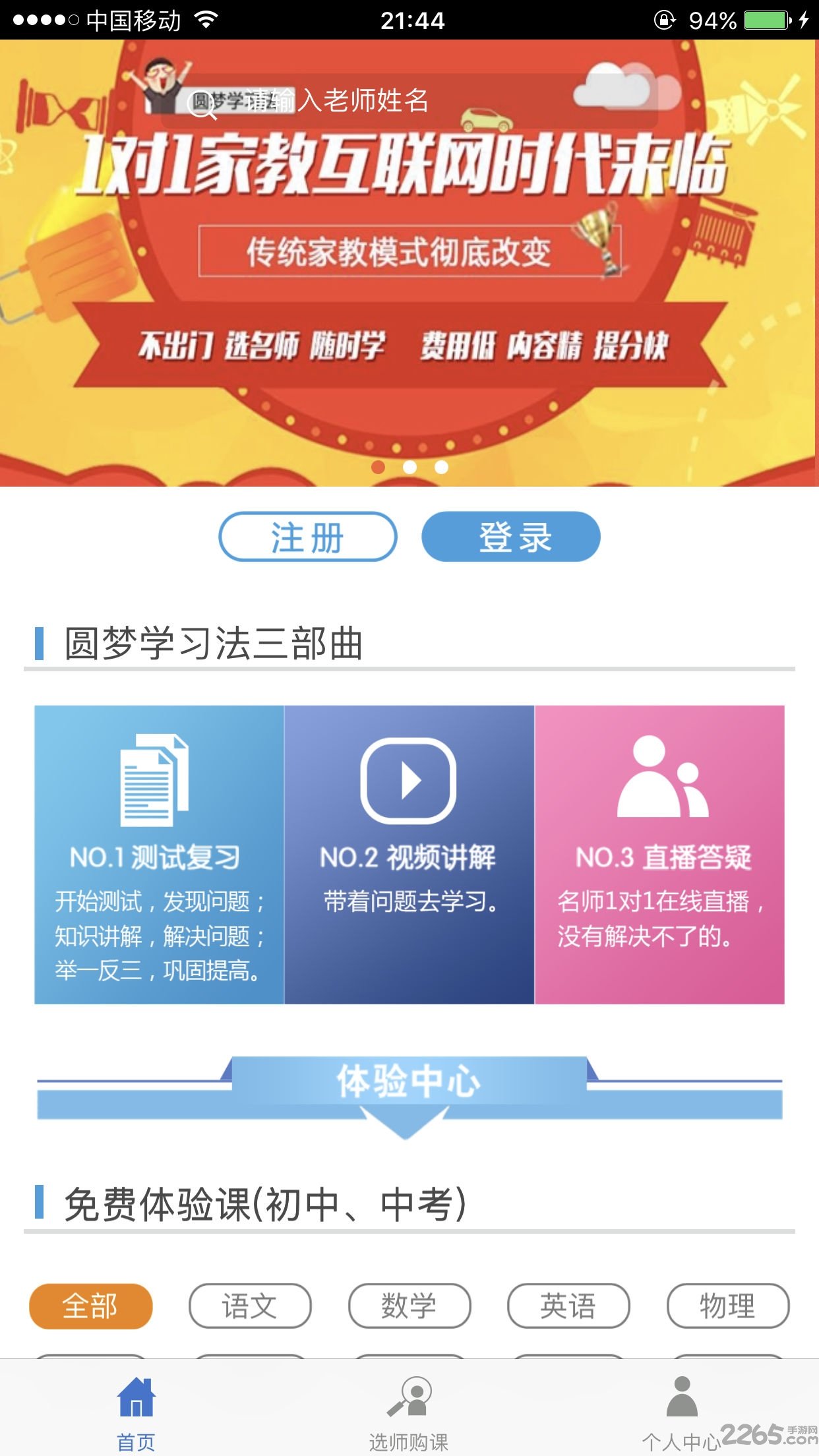
Task: Tap the 注册 register button
Action: [x=307, y=537]
